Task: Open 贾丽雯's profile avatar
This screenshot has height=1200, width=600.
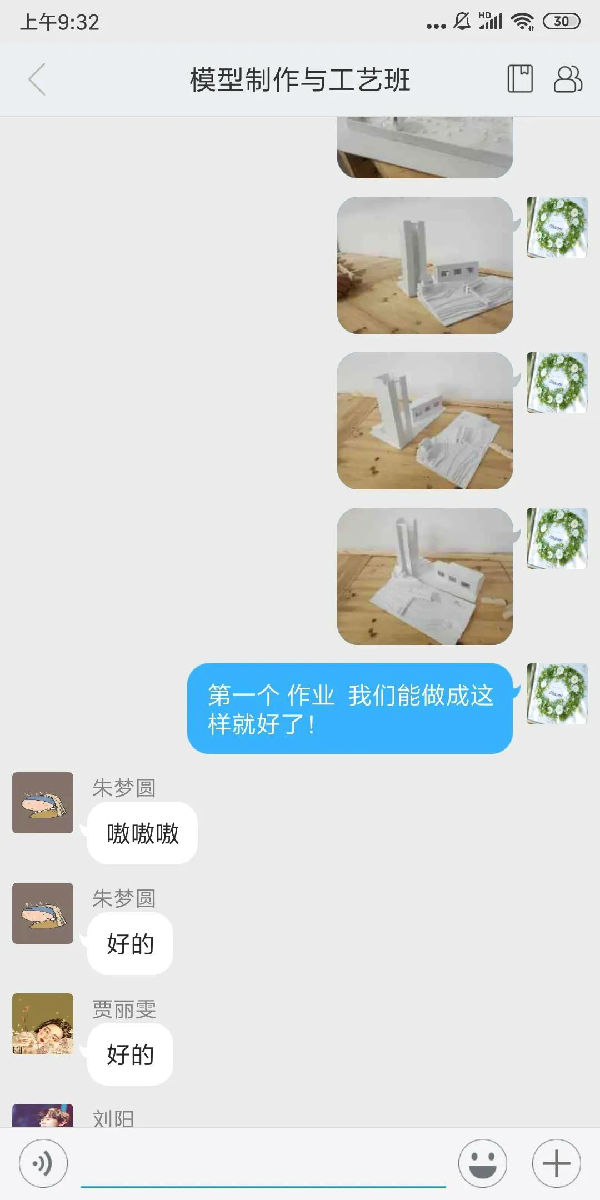Action: (42, 1024)
